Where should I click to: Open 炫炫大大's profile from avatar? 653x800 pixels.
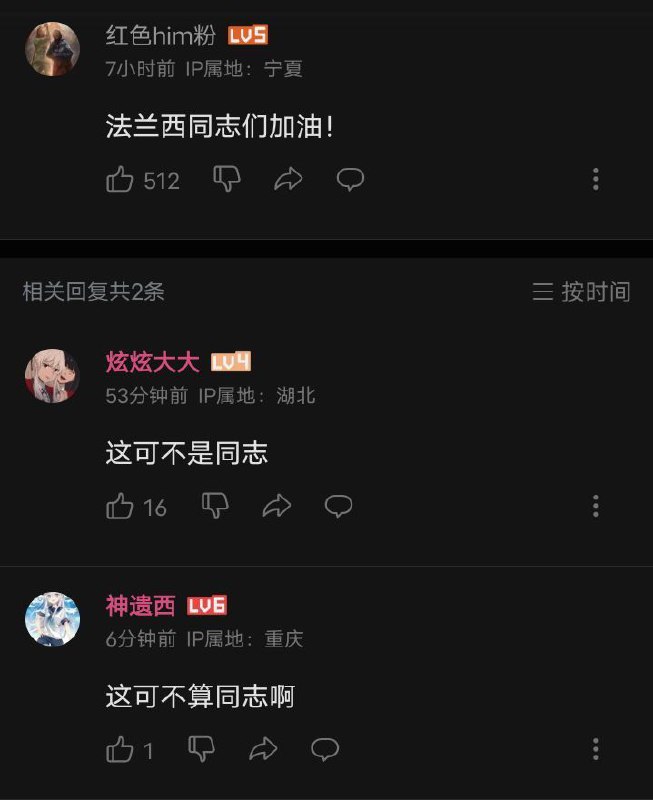(52, 377)
